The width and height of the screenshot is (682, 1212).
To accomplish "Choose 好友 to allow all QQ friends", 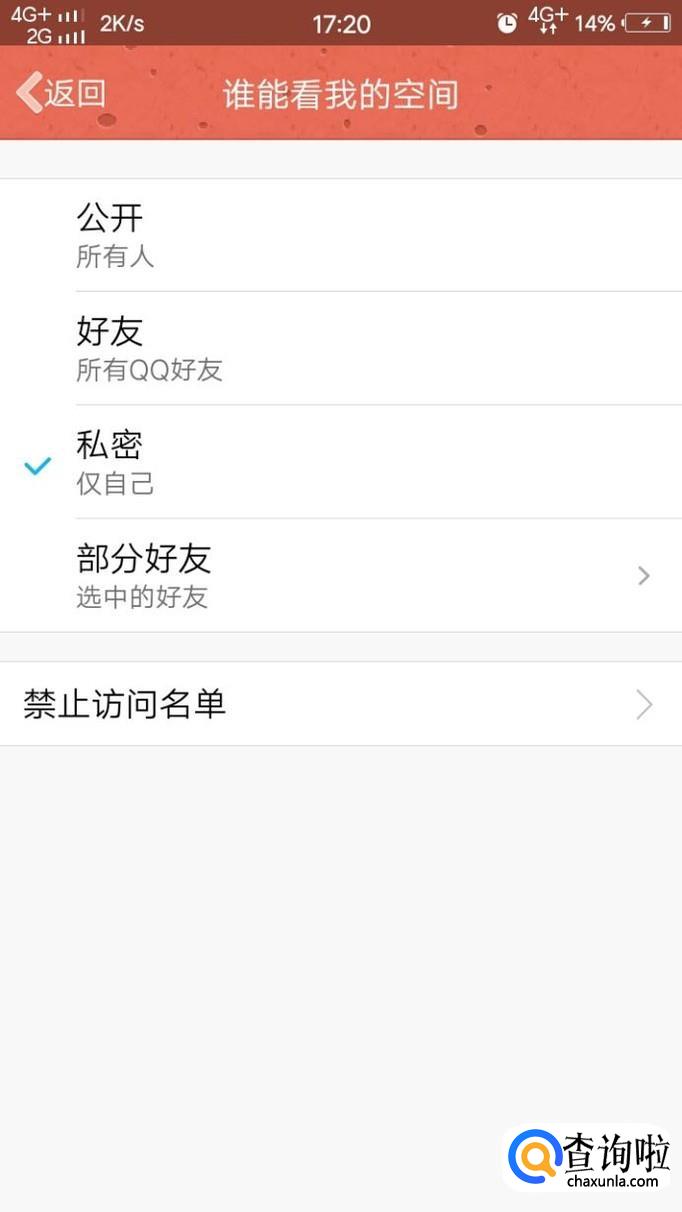I will pos(340,348).
